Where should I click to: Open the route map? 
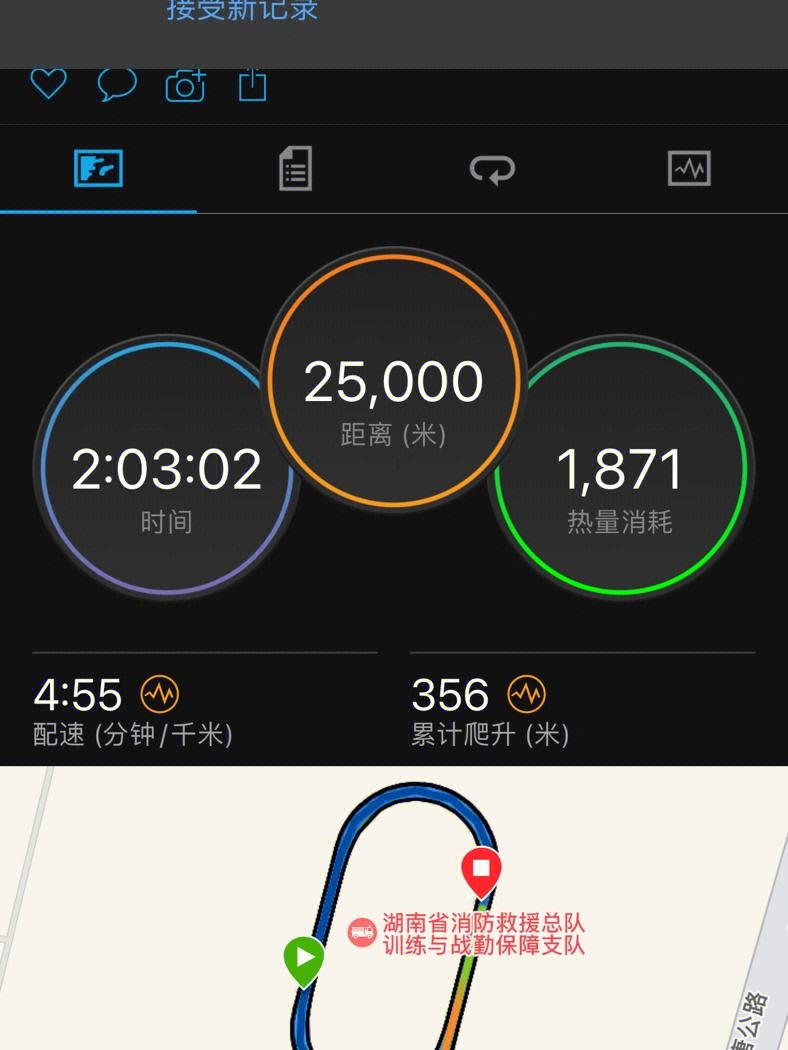click(x=394, y=908)
